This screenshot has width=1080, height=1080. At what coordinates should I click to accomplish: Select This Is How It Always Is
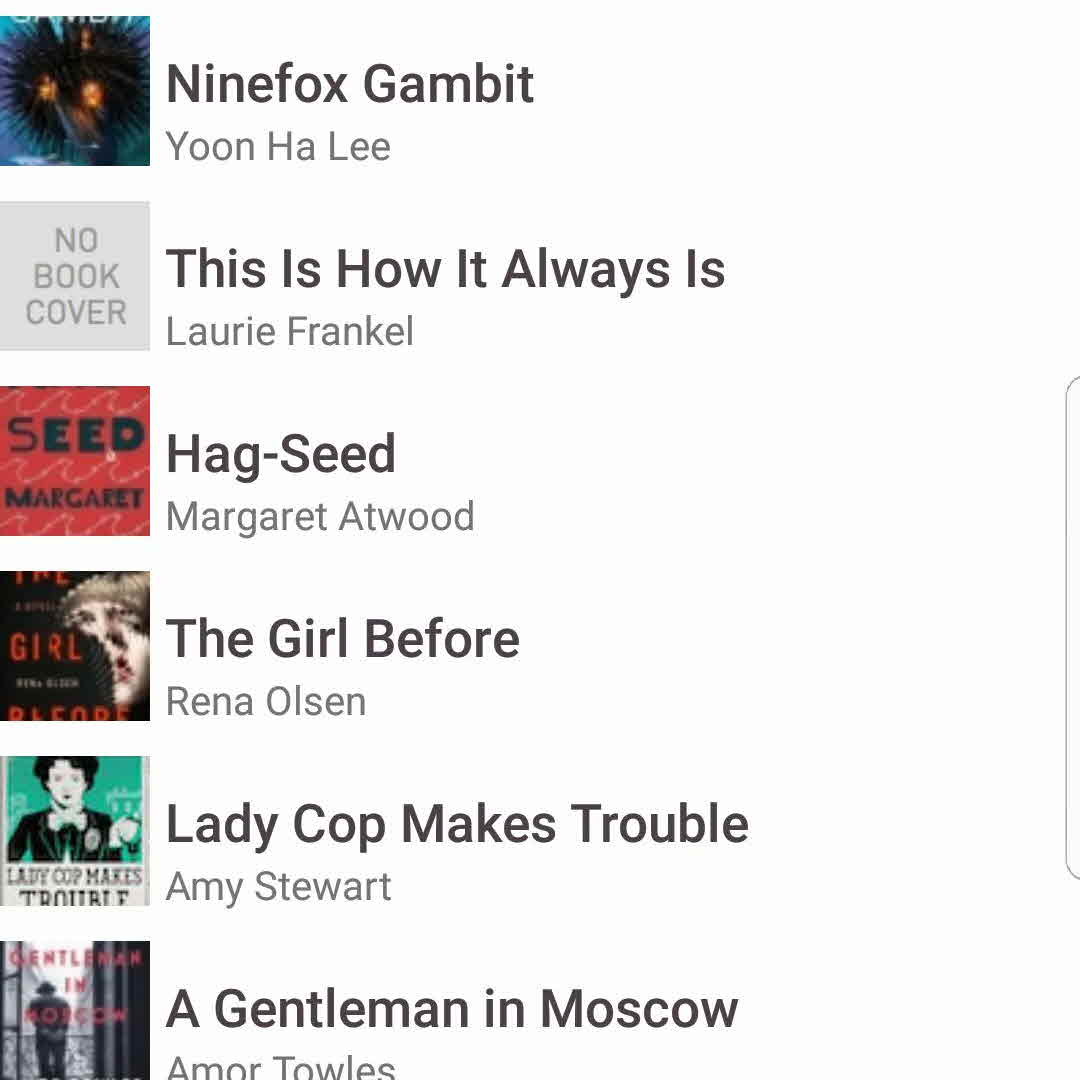click(445, 270)
